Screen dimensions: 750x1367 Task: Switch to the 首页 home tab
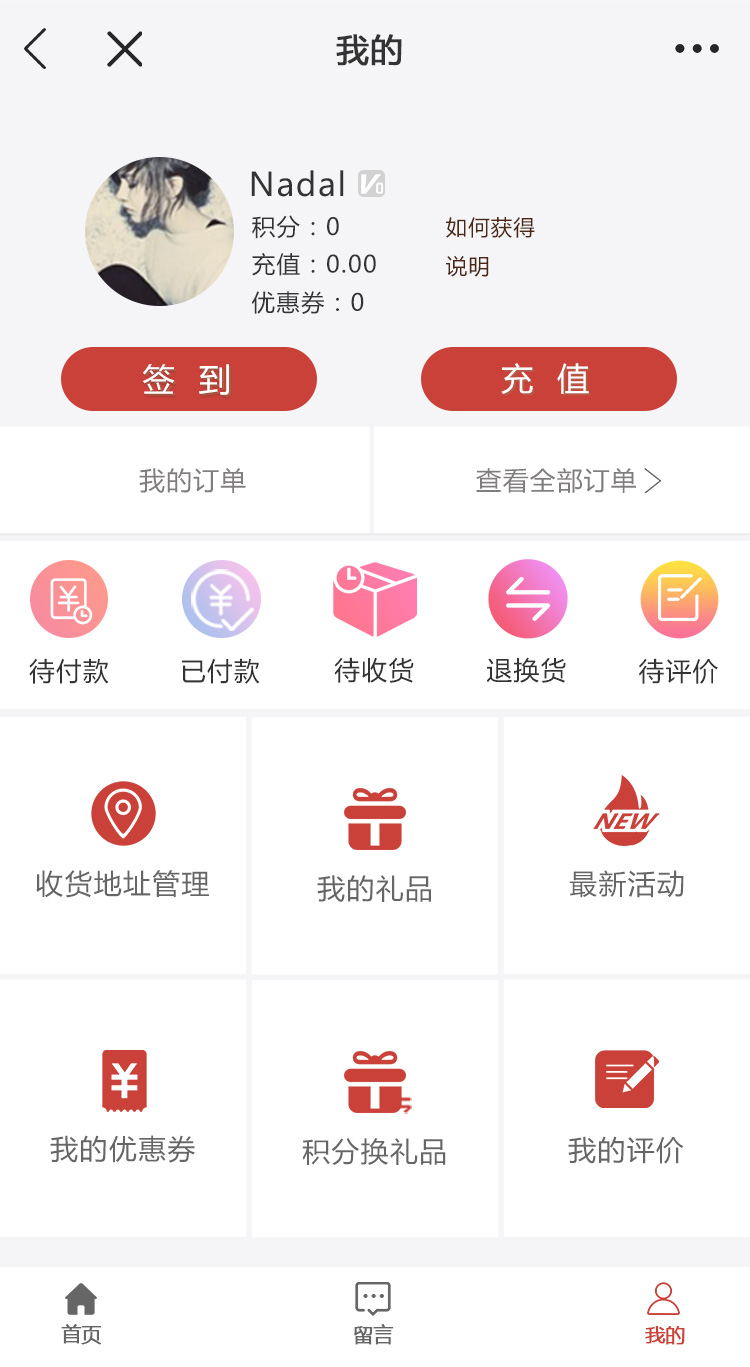(81, 1313)
